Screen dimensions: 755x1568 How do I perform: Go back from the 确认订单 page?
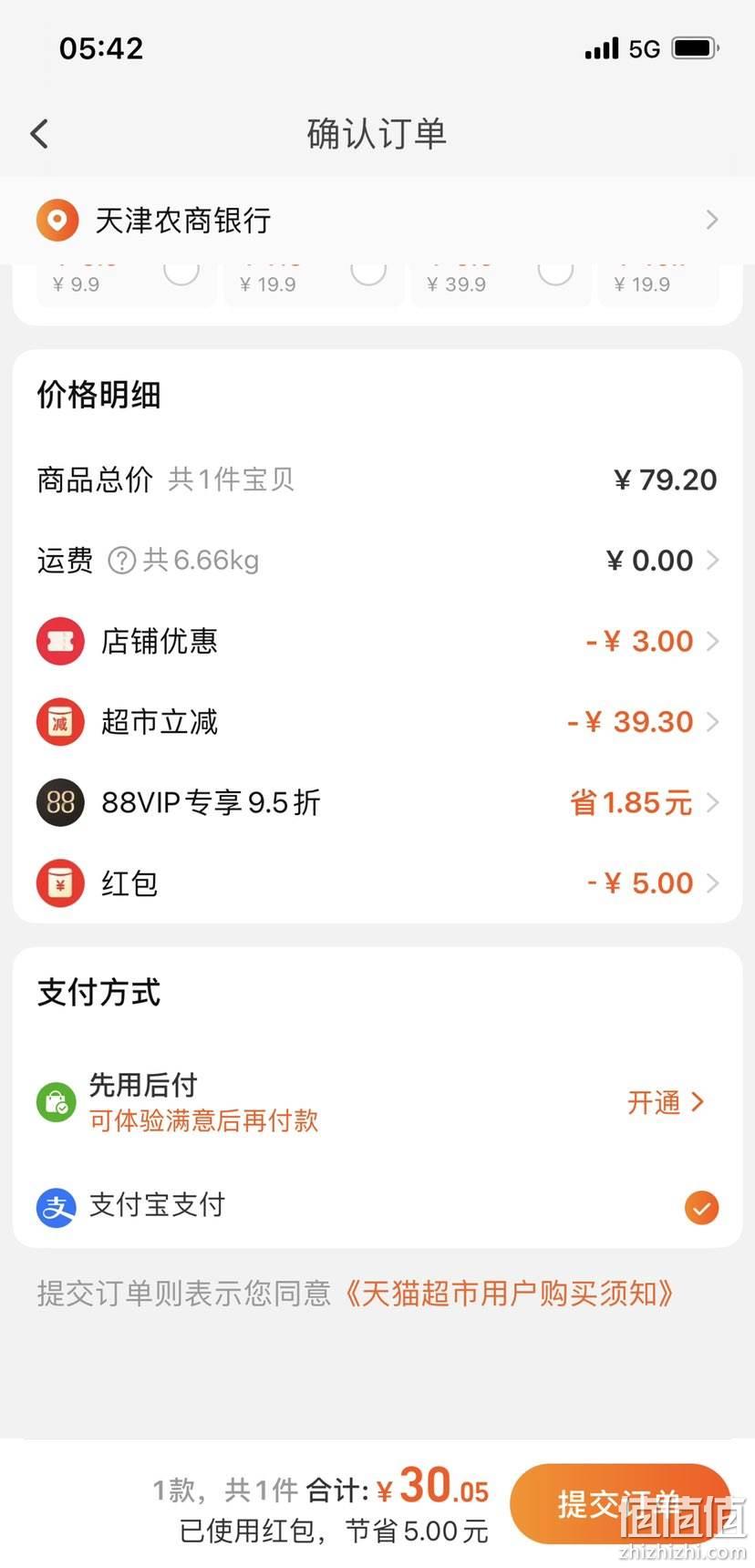[39, 134]
